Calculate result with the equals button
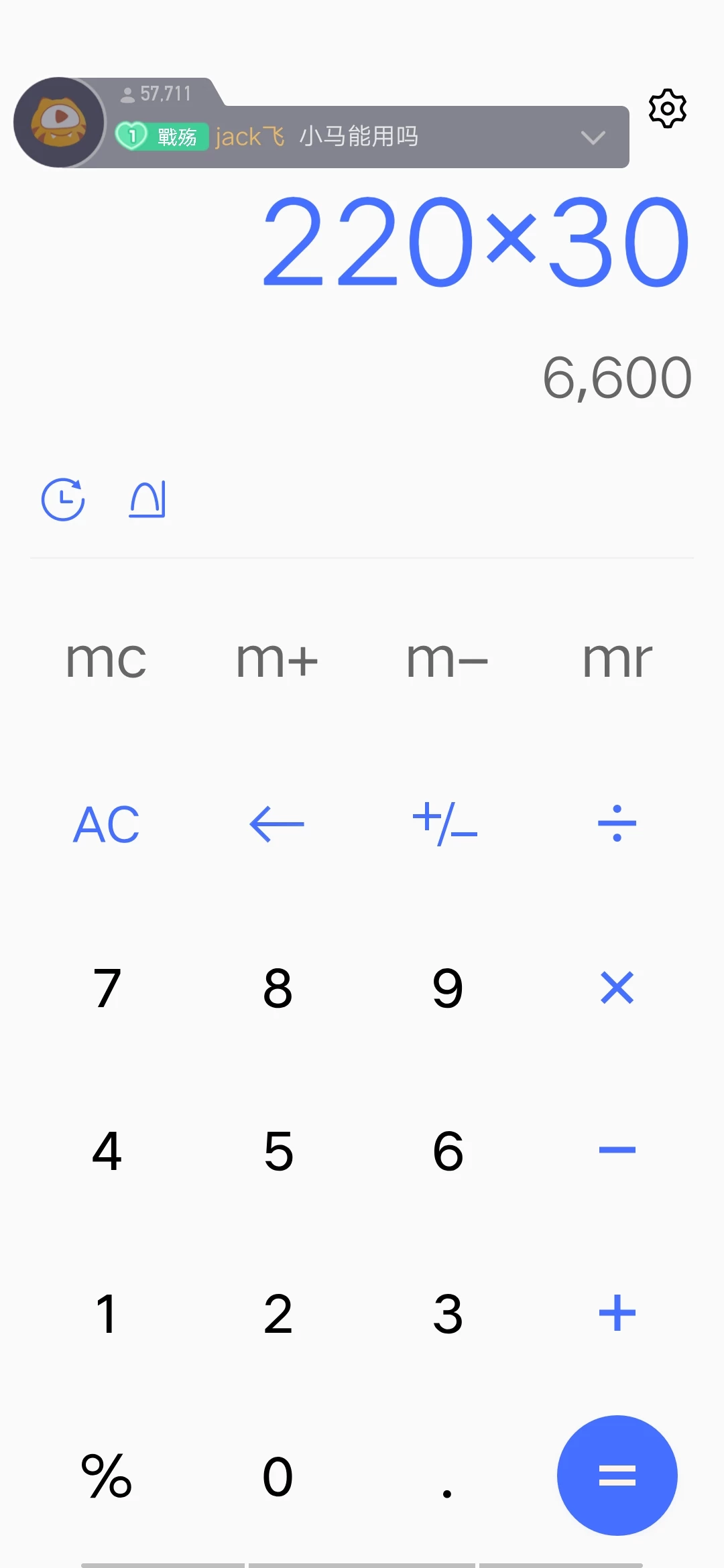Image resolution: width=724 pixels, height=1568 pixels. click(x=617, y=1476)
